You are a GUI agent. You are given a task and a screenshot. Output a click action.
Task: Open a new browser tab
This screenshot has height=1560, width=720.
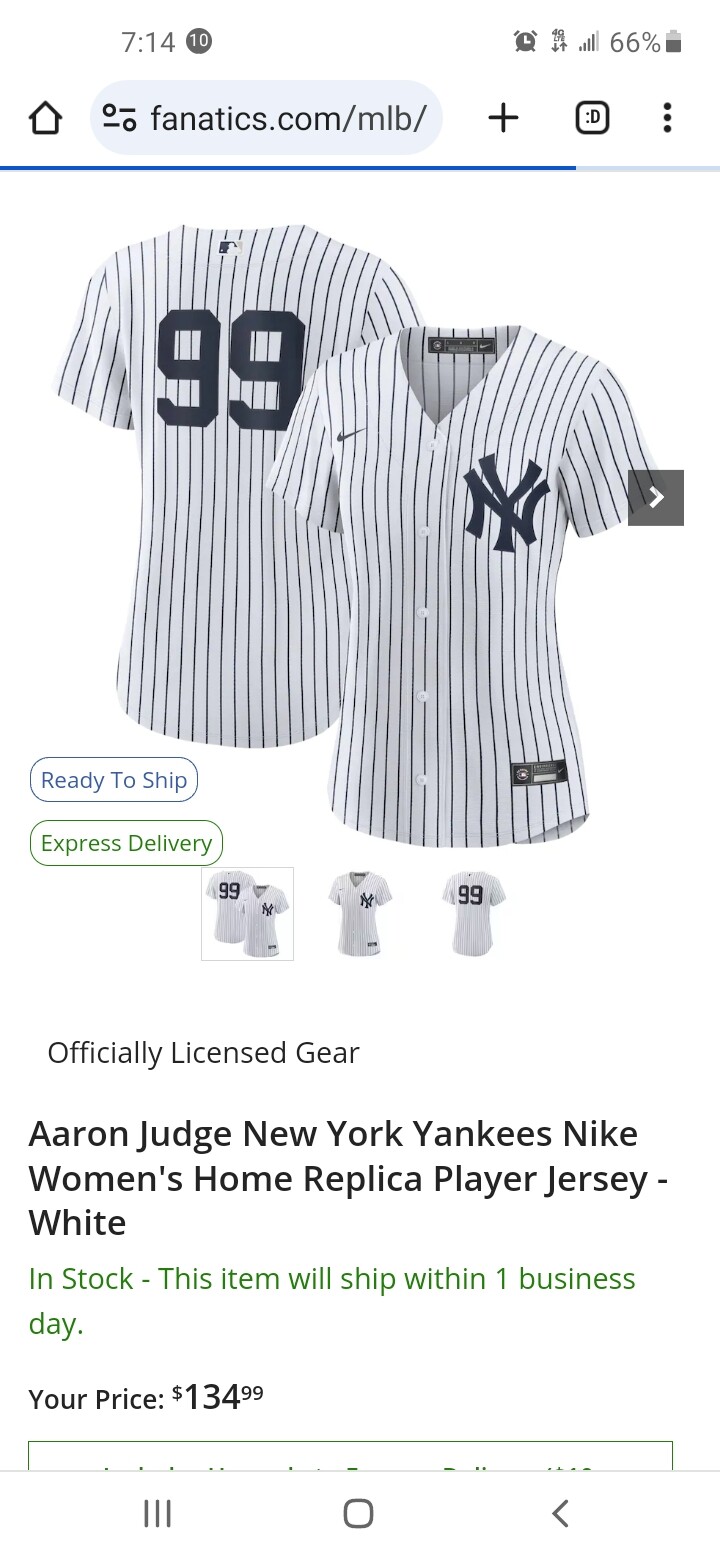[x=503, y=119]
